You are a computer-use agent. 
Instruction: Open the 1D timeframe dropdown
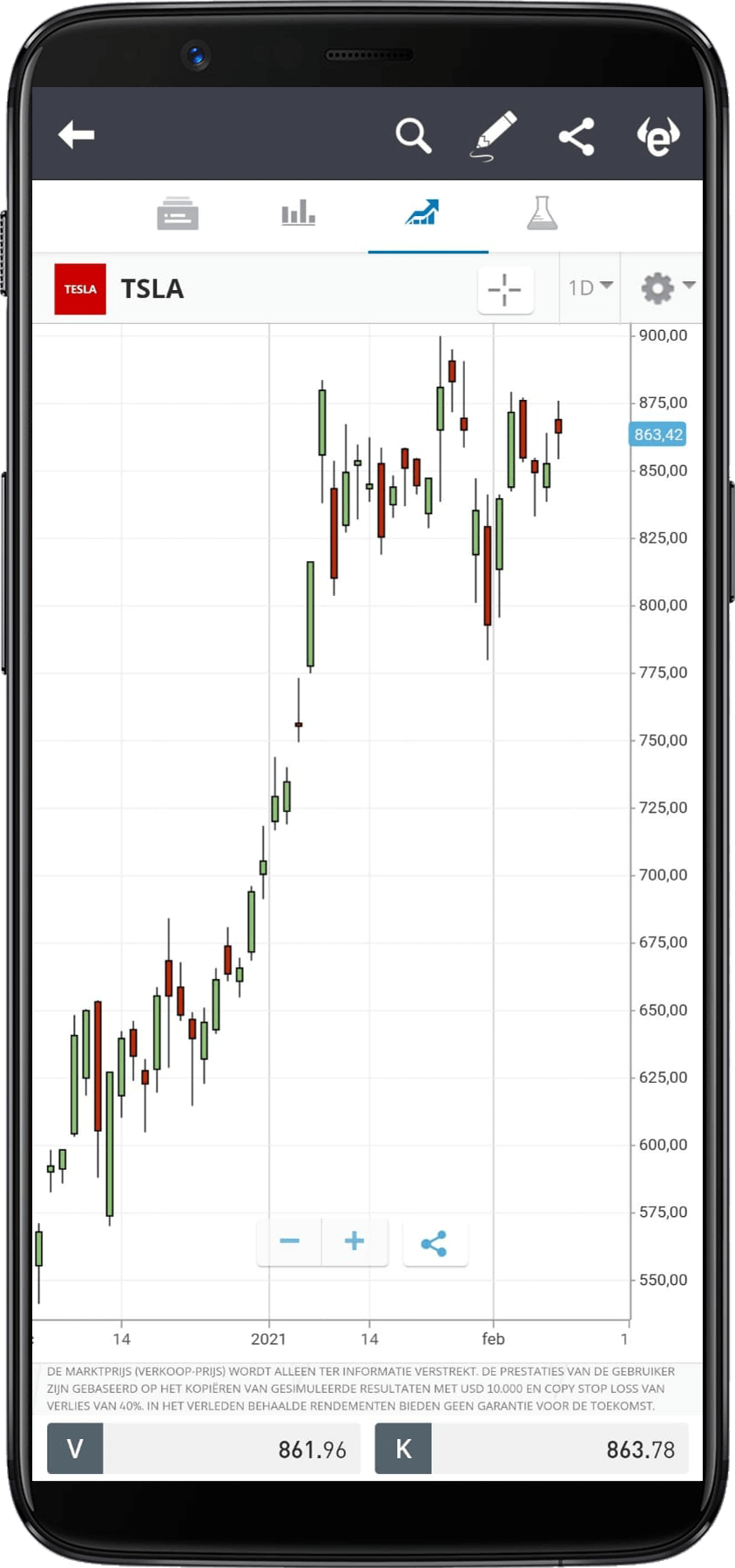[x=586, y=287]
